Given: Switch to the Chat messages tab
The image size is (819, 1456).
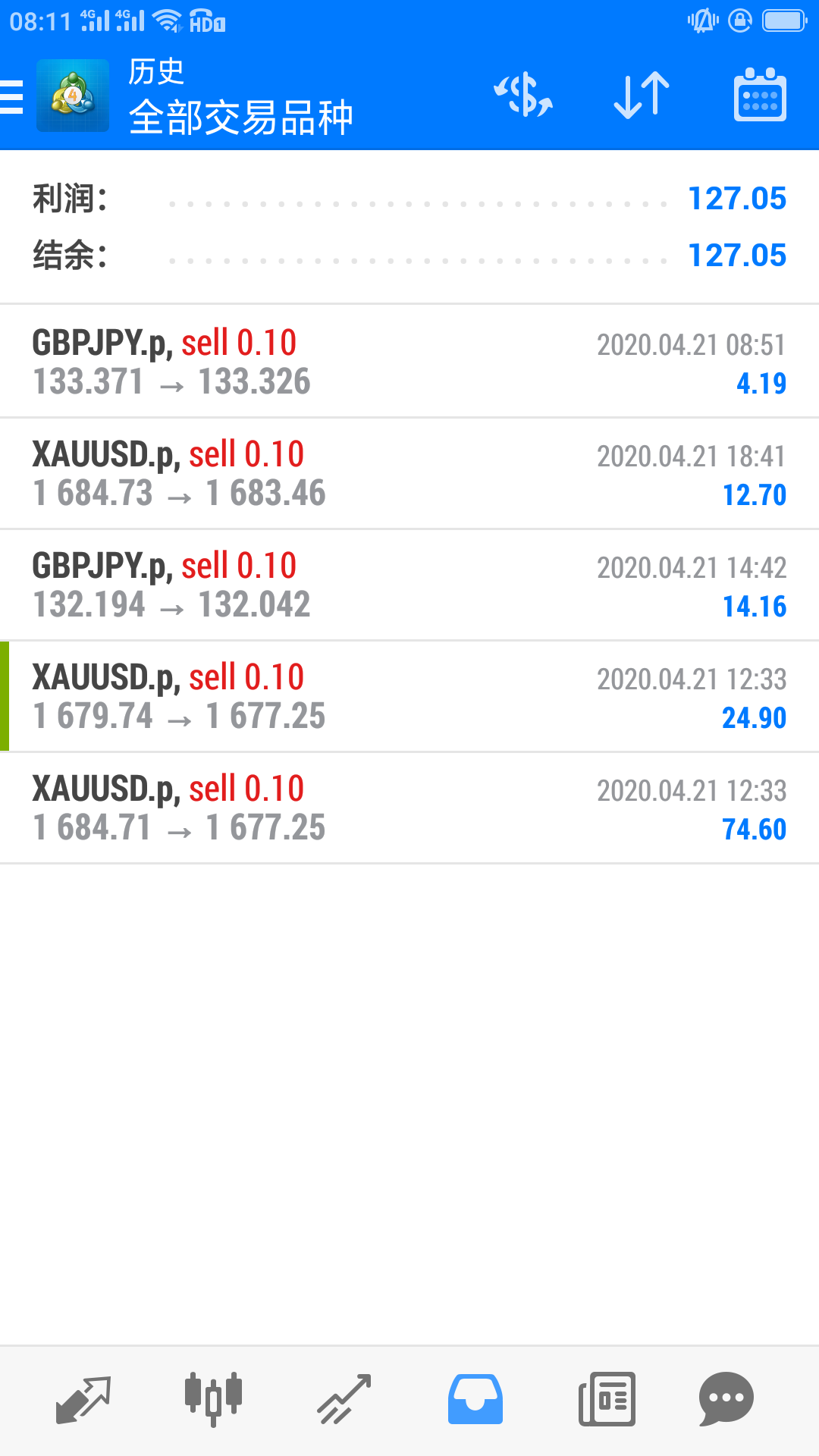Looking at the screenshot, I should (726, 1399).
